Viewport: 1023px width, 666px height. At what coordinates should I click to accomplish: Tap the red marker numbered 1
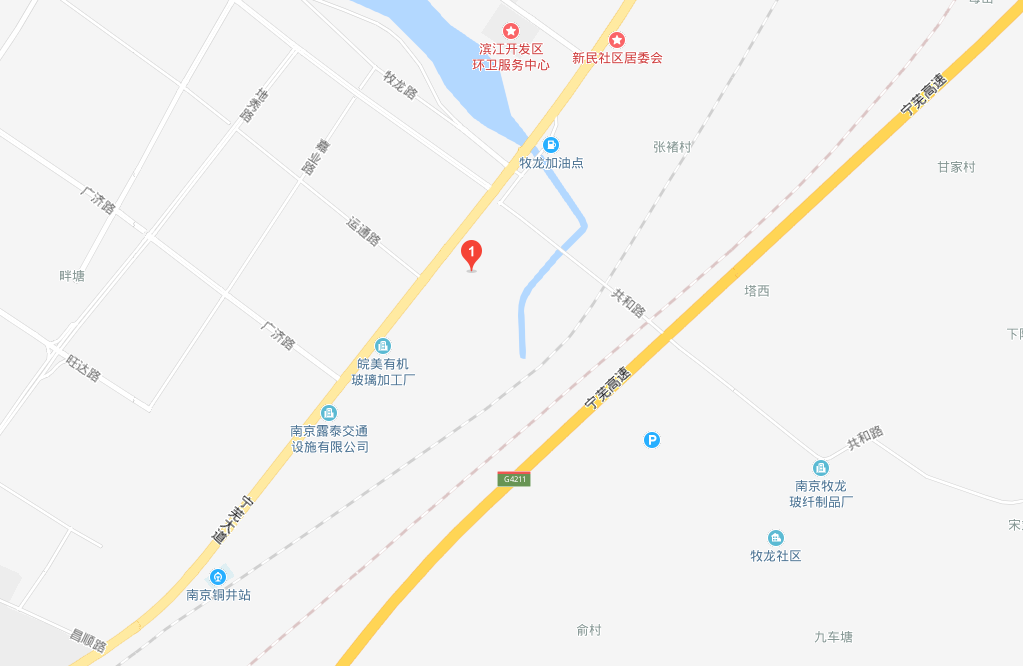pyautogui.click(x=472, y=254)
